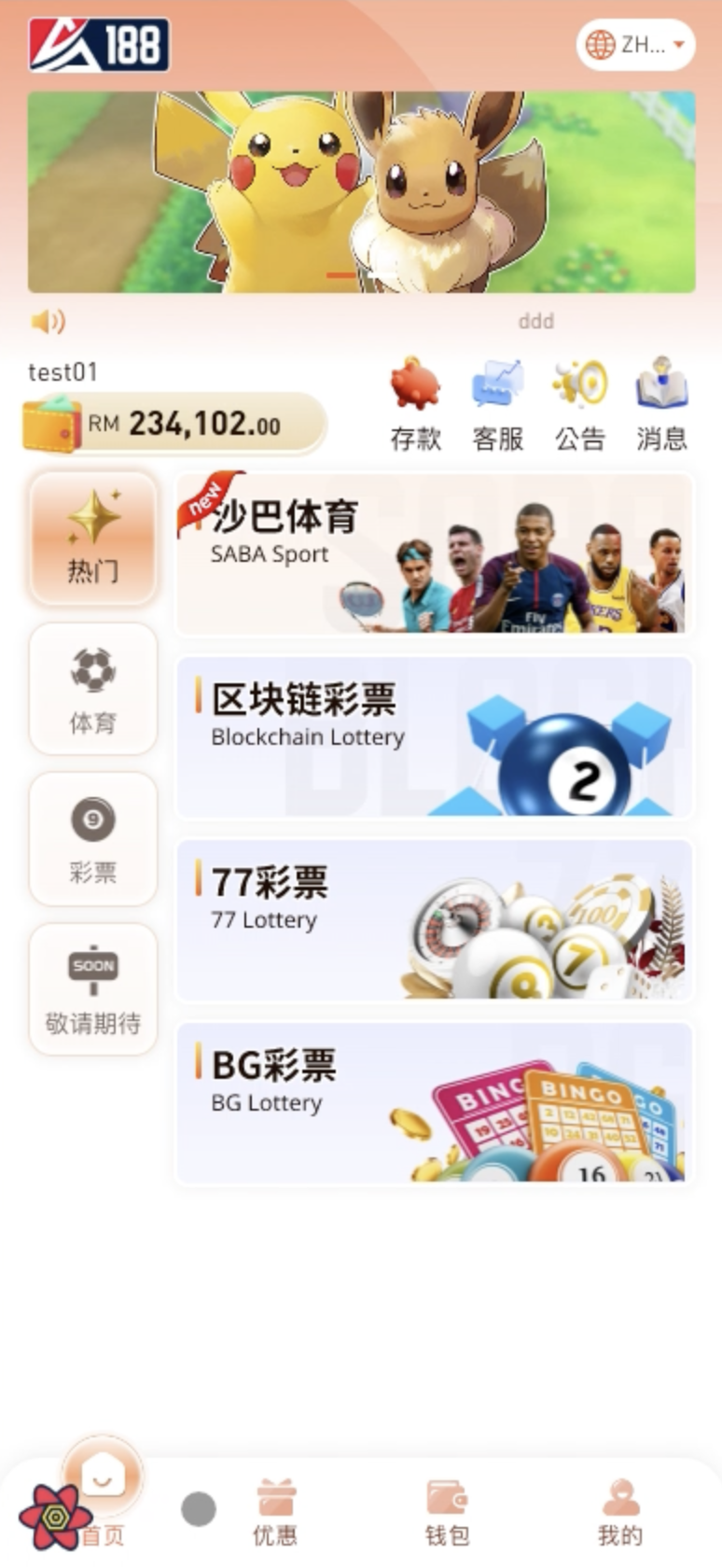
Task: Open the 区块链彩票 Blockchain Lottery card
Action: click(x=434, y=736)
